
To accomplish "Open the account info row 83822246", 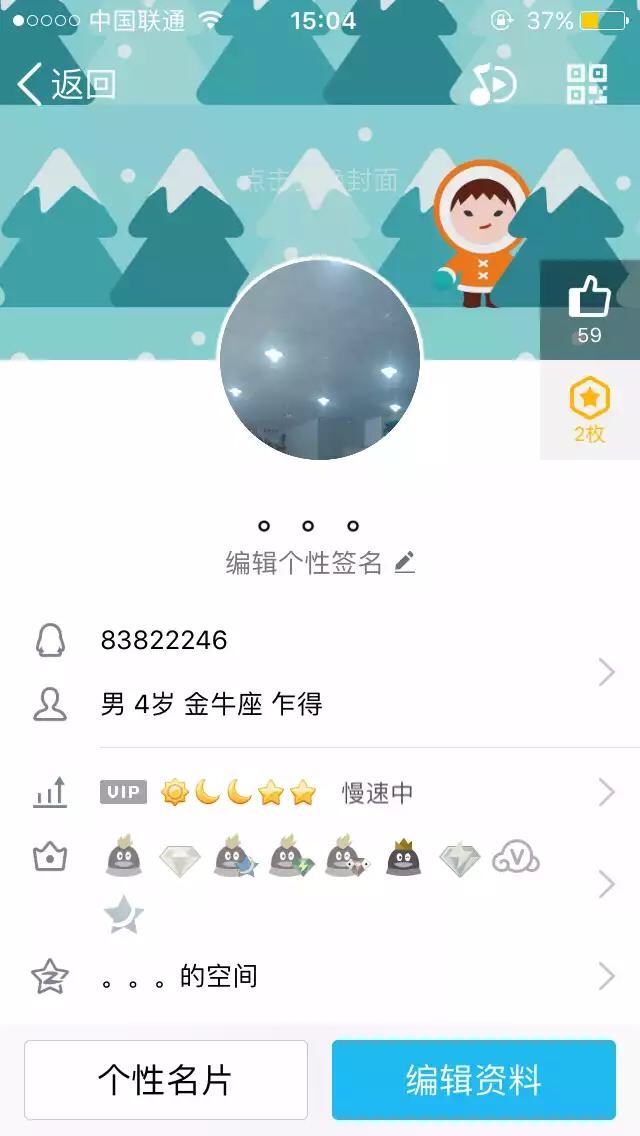I will point(320,672).
